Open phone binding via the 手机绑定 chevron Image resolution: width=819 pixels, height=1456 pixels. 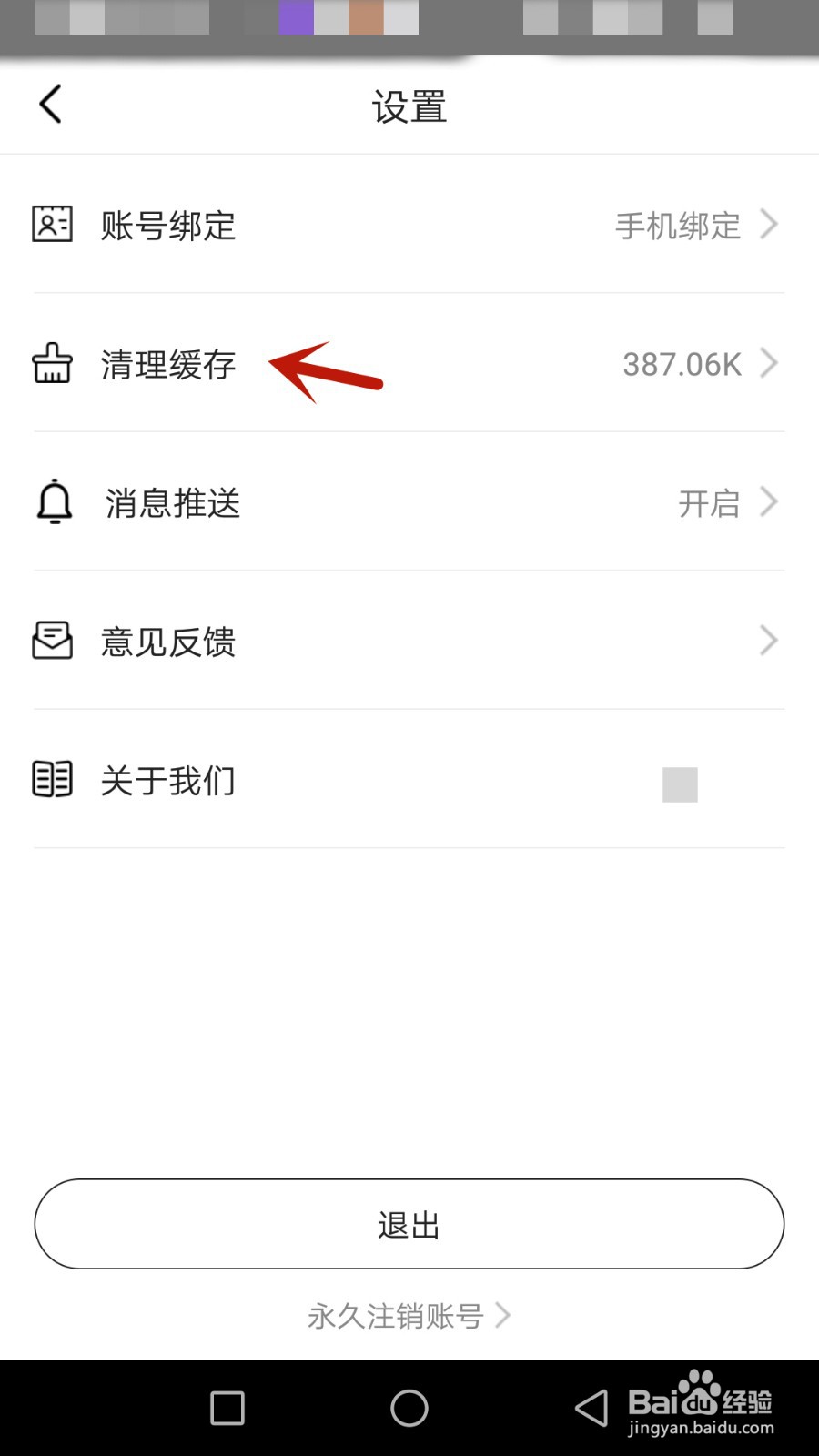point(769,226)
